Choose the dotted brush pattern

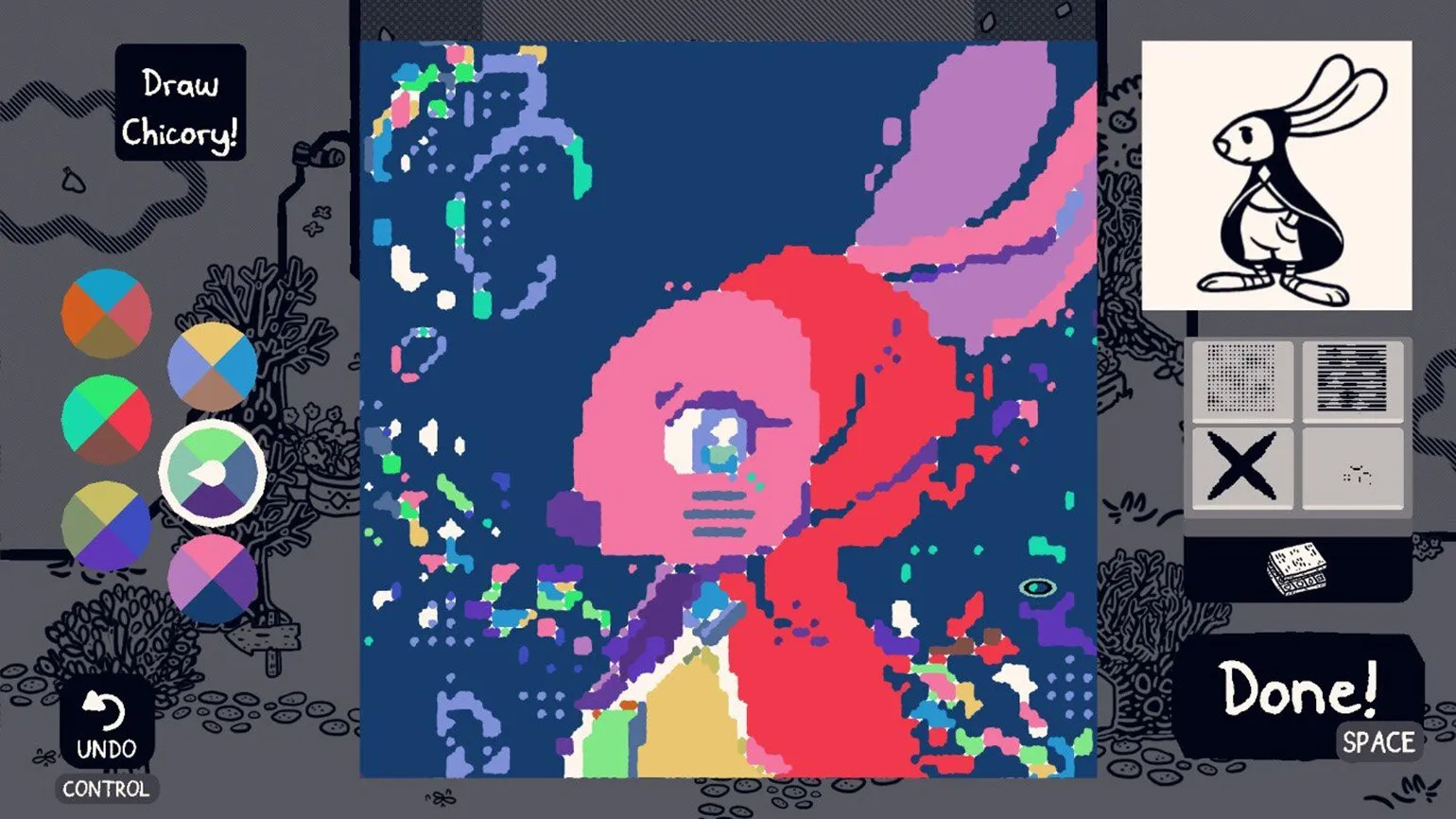(x=1242, y=380)
